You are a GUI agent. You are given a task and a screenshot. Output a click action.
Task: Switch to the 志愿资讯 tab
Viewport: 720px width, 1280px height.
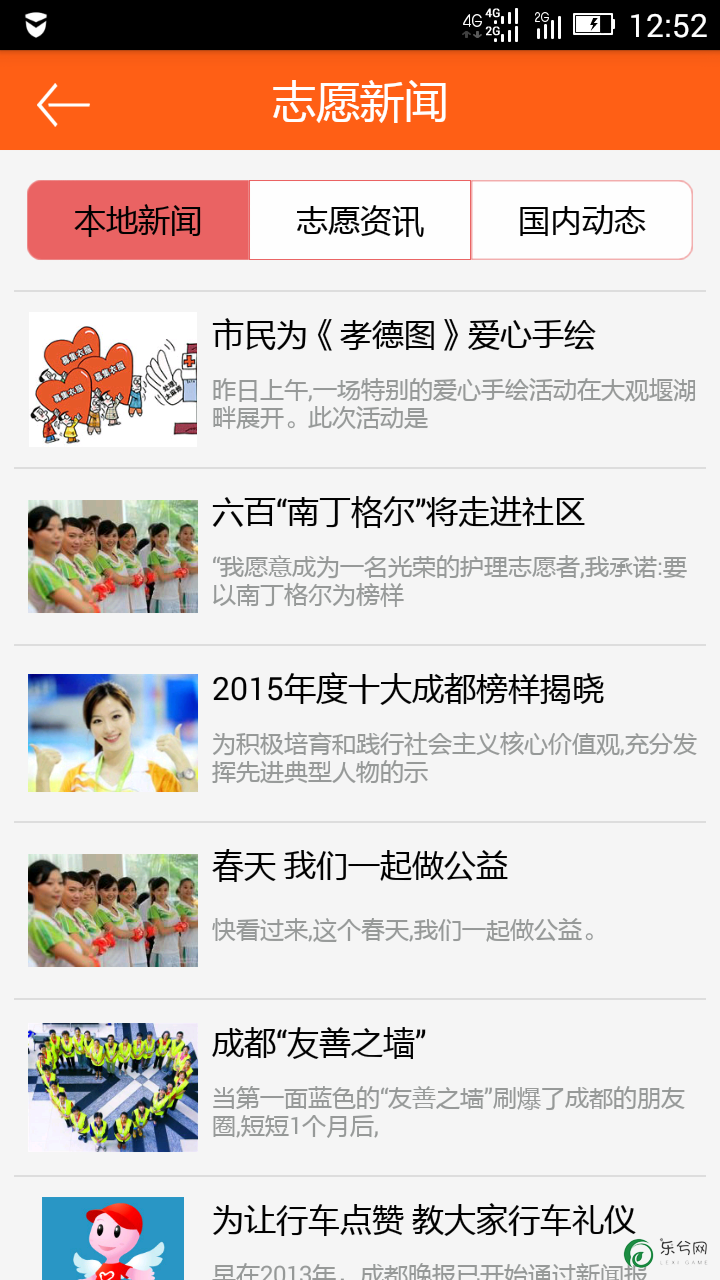pyautogui.click(x=360, y=220)
